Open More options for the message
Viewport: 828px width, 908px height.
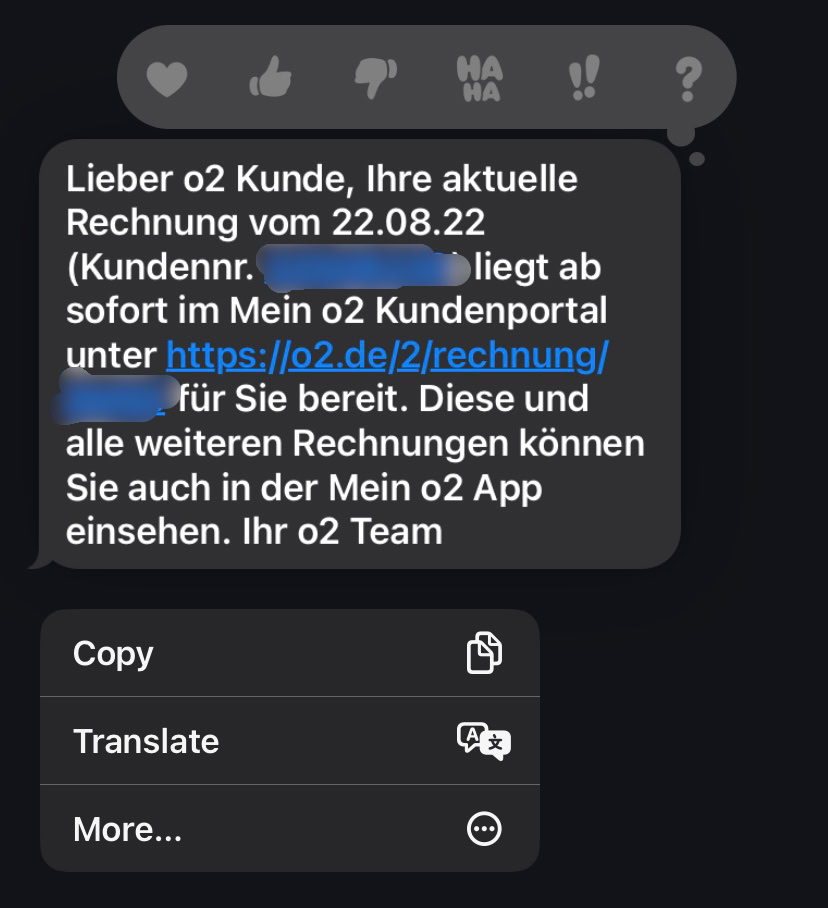[x=290, y=828]
